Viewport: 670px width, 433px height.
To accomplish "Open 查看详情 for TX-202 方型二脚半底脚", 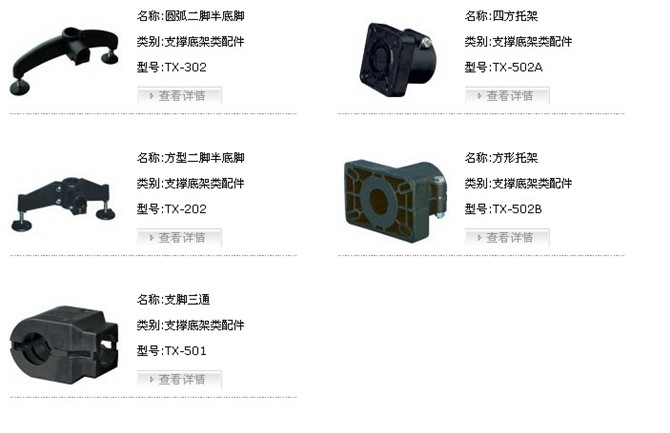I will [x=179, y=238].
